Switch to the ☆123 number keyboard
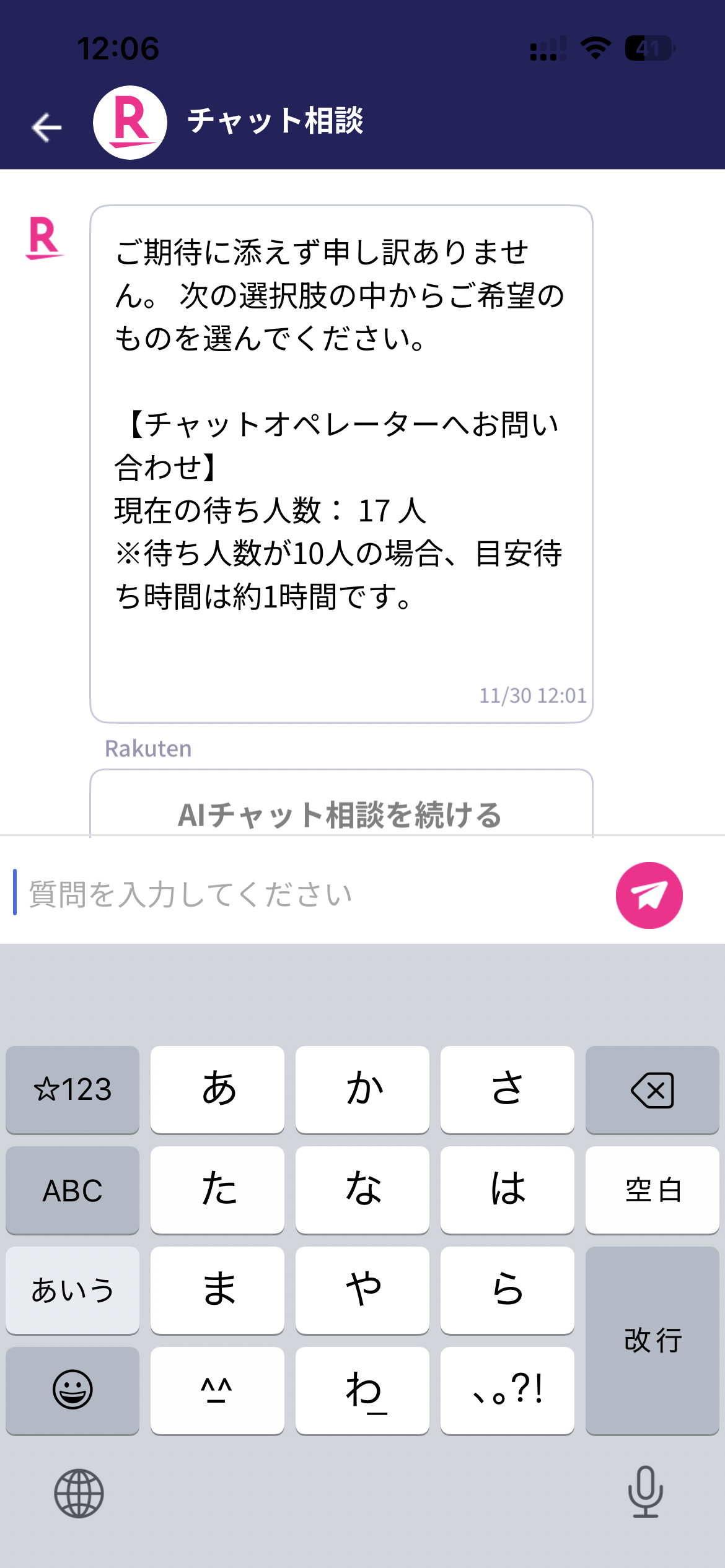This screenshot has height=1568, width=725. [x=72, y=1090]
